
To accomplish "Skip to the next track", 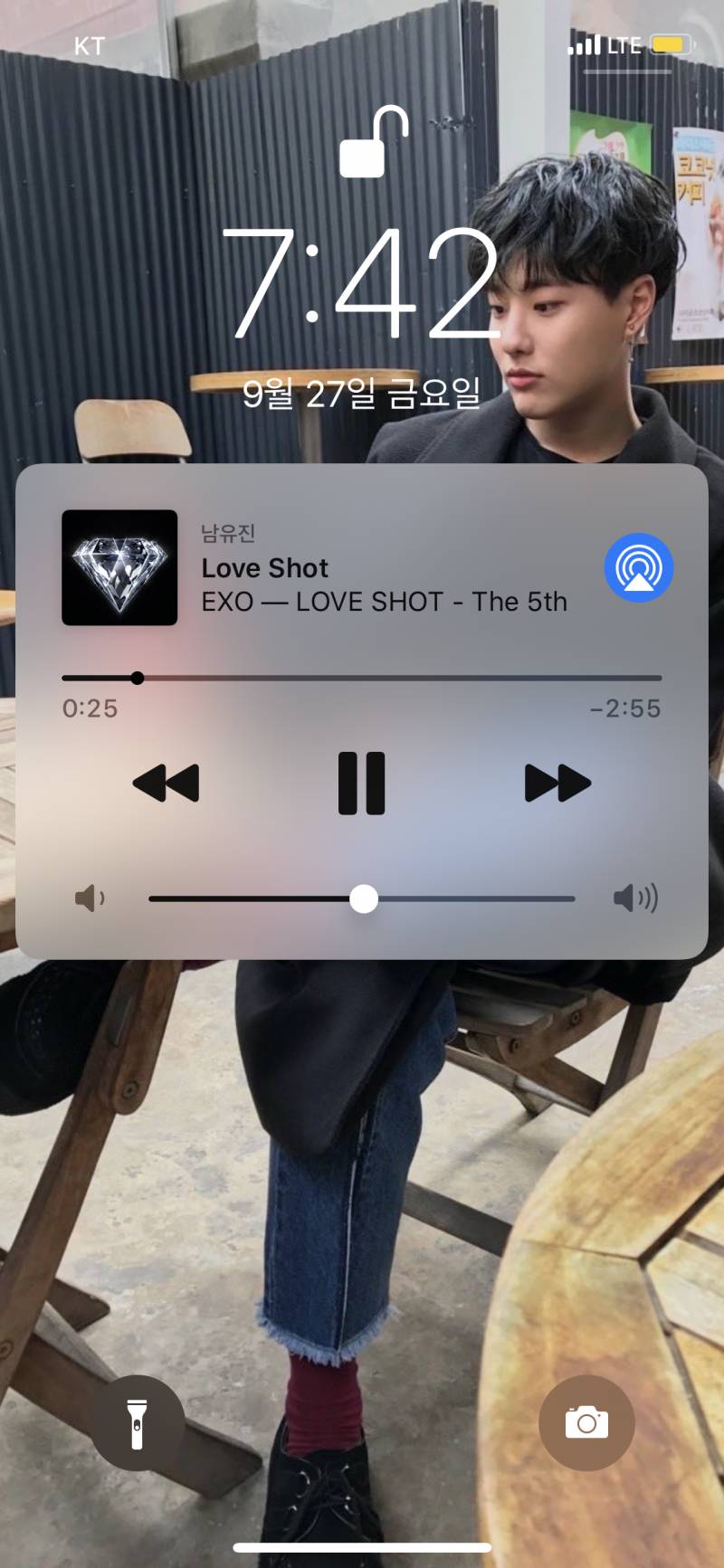I will [557, 784].
